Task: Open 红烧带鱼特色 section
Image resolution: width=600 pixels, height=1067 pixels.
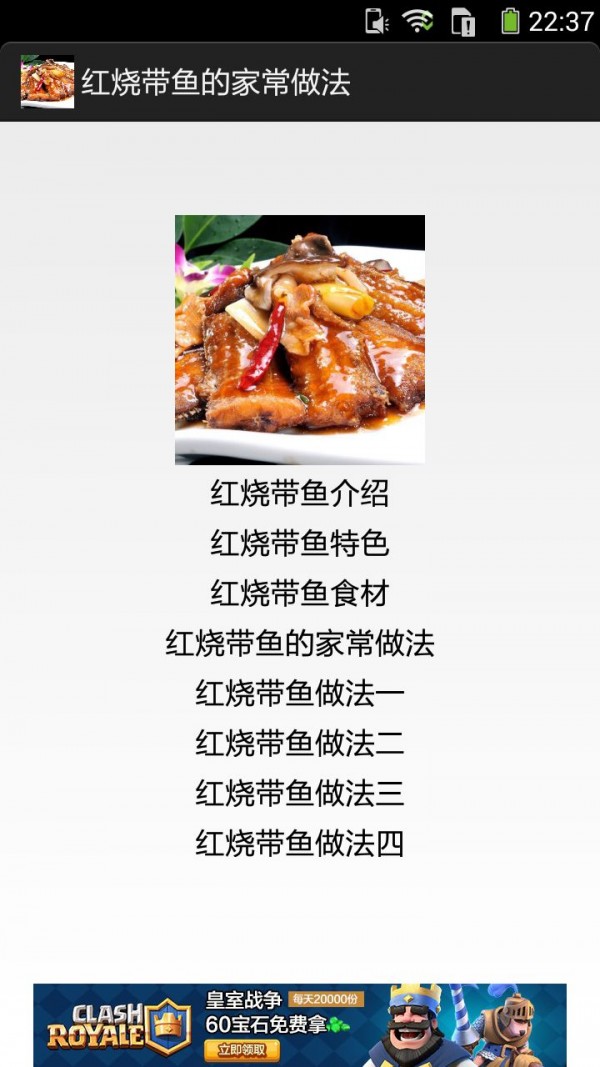Action: (x=299, y=543)
